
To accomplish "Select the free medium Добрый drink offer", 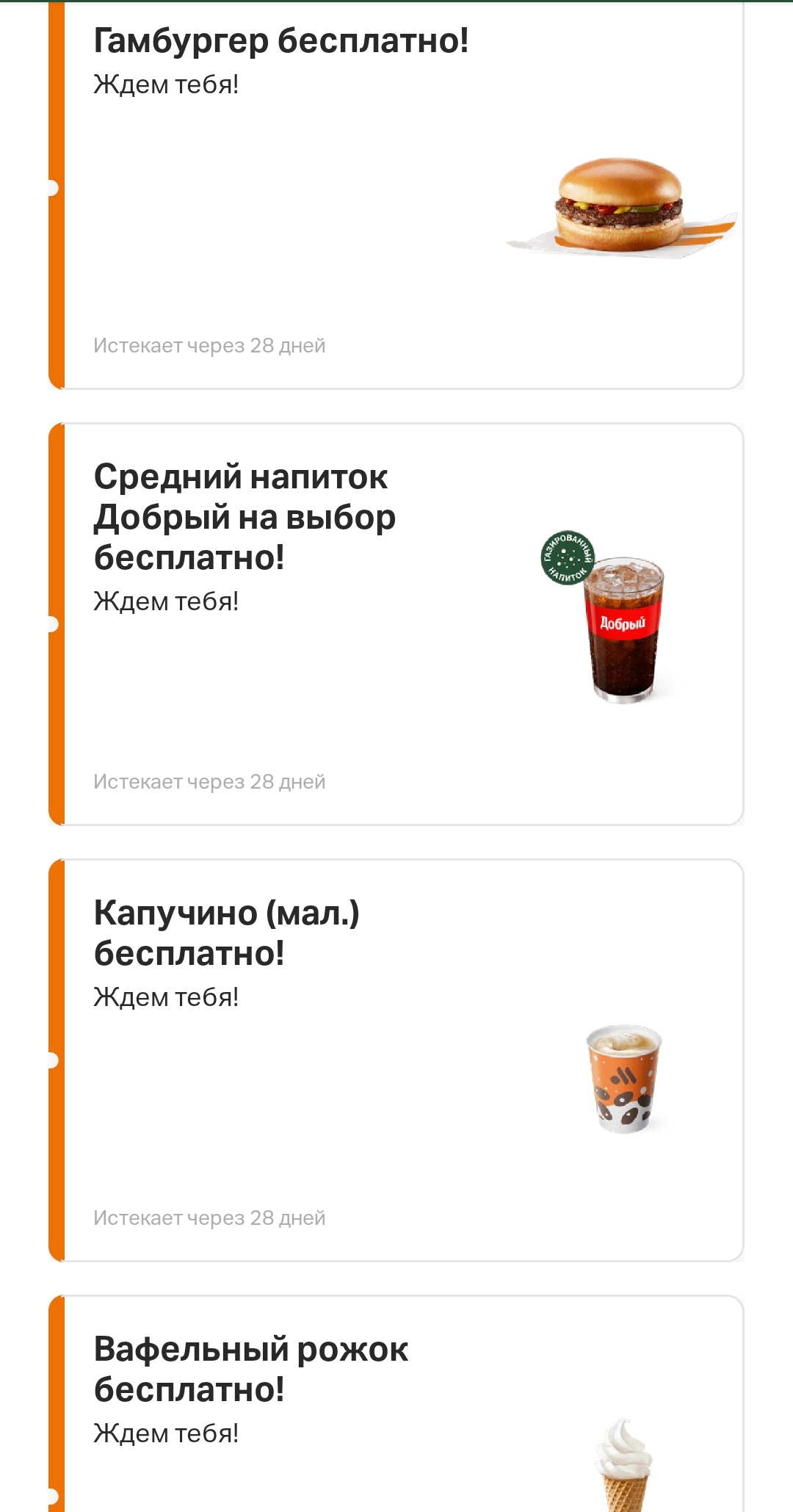I will click(x=396, y=624).
